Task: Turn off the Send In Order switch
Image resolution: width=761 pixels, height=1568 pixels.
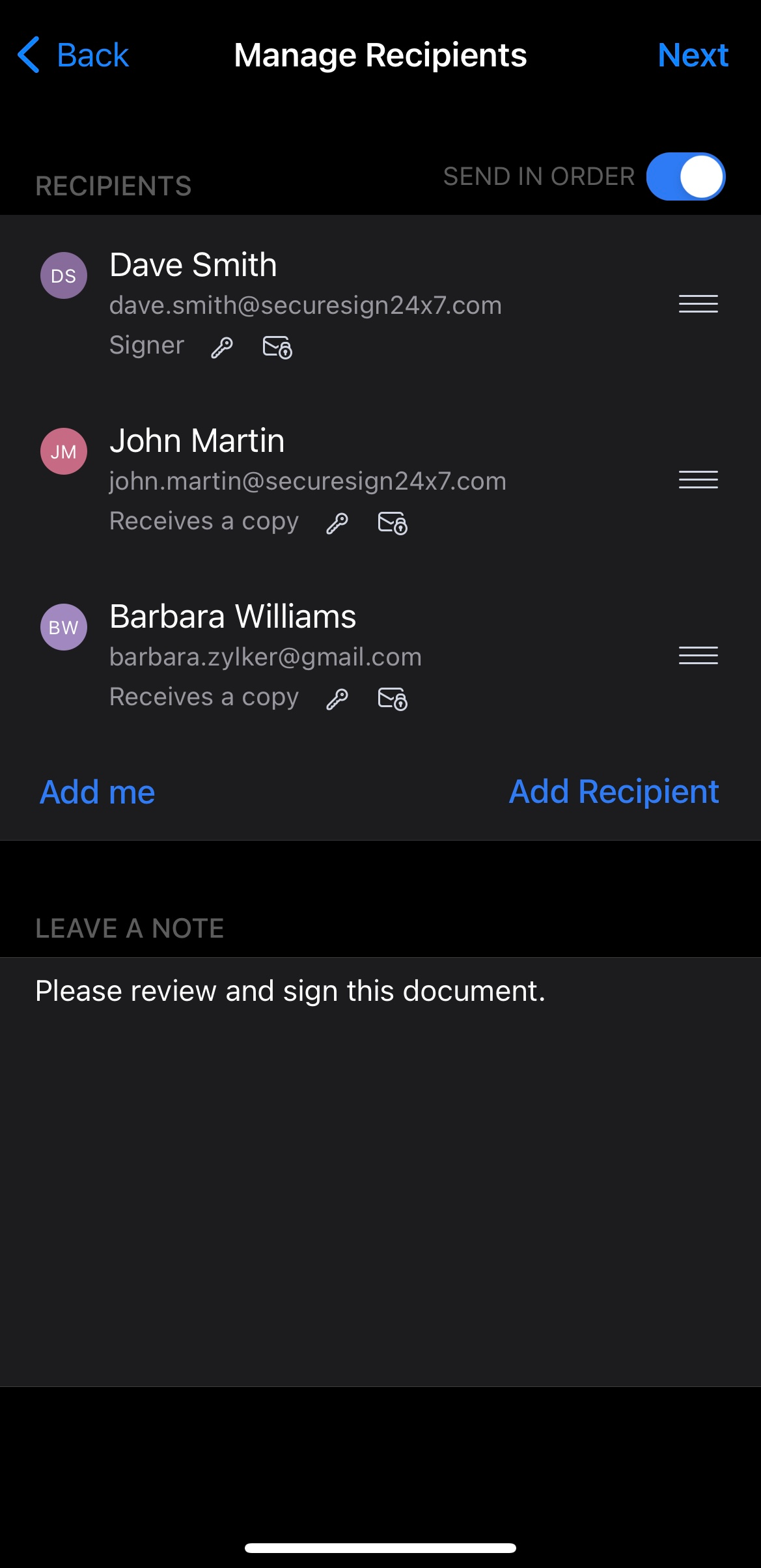Action: point(685,176)
